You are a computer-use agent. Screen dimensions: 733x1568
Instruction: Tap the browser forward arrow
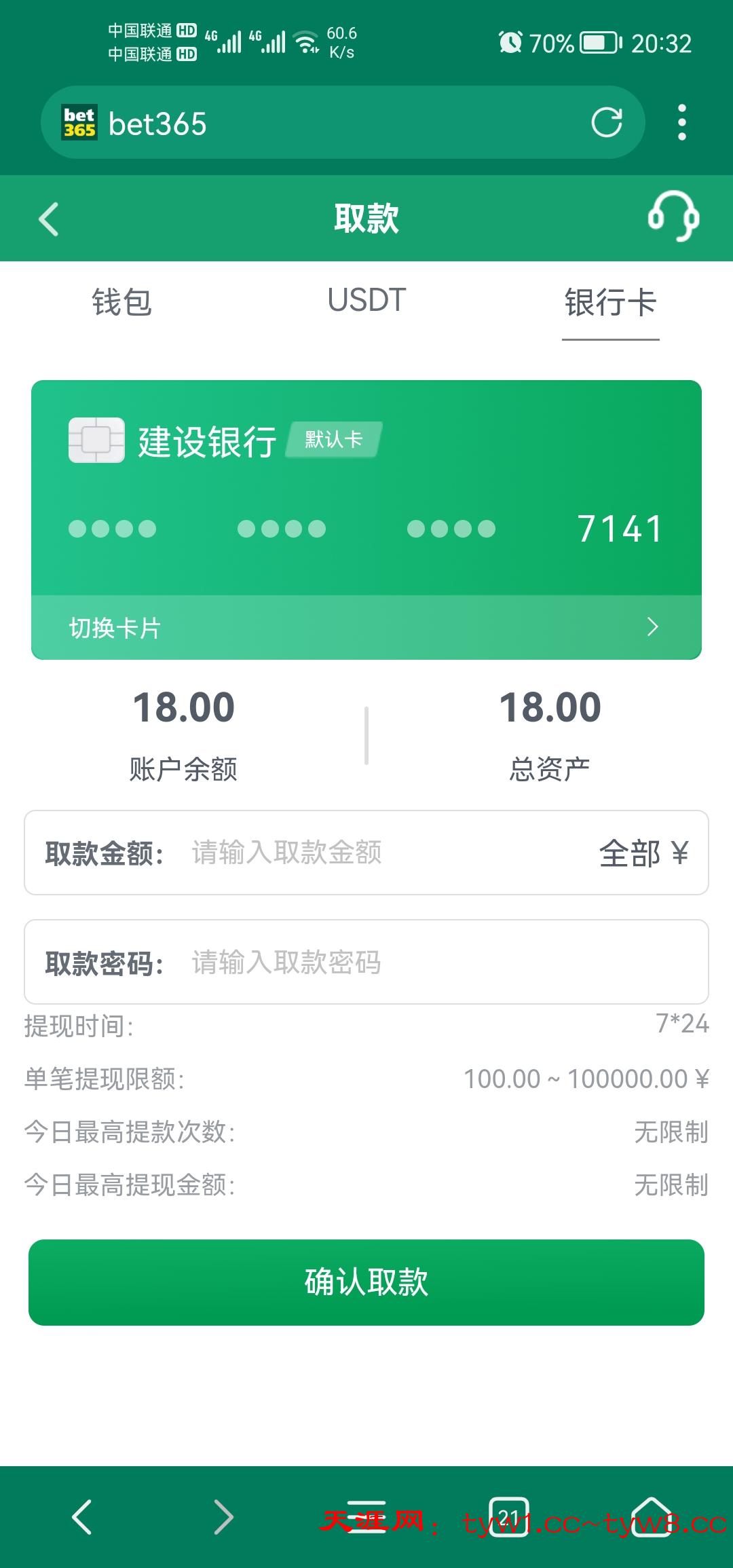tap(223, 1516)
